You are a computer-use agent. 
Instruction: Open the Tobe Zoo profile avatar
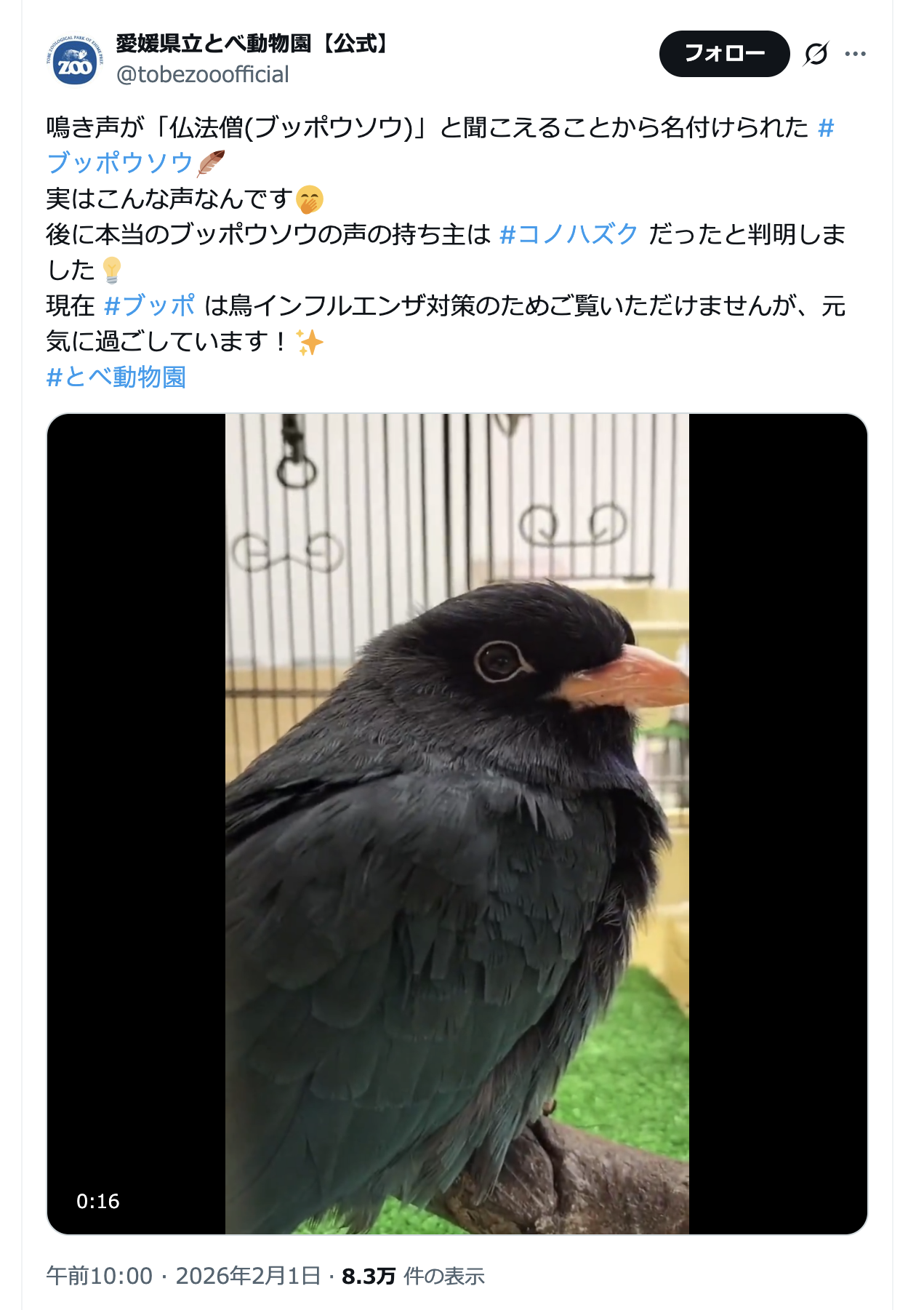click(75, 60)
